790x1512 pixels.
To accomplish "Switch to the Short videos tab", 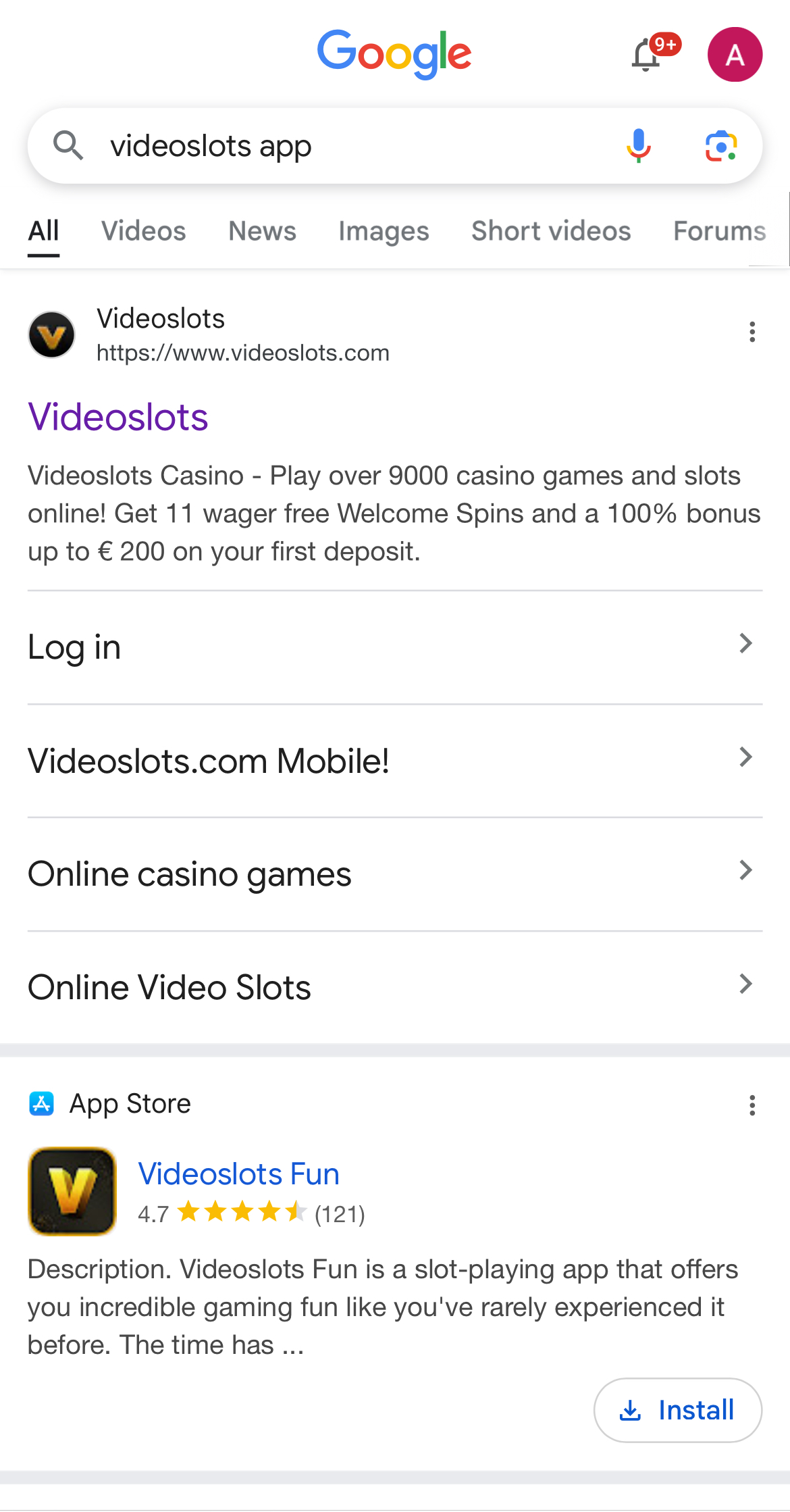I will coord(550,230).
